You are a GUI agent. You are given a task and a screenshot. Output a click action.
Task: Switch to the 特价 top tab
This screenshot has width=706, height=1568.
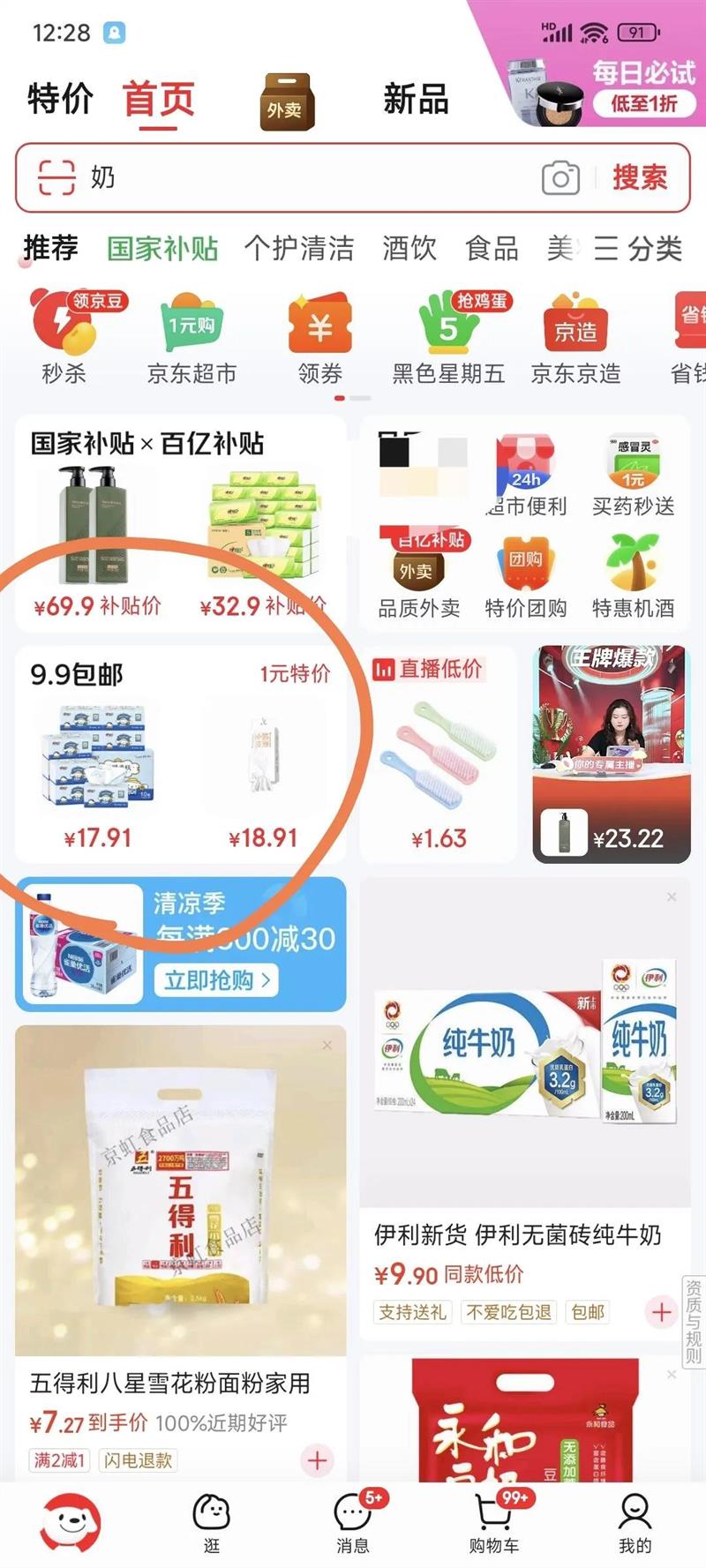60,98
